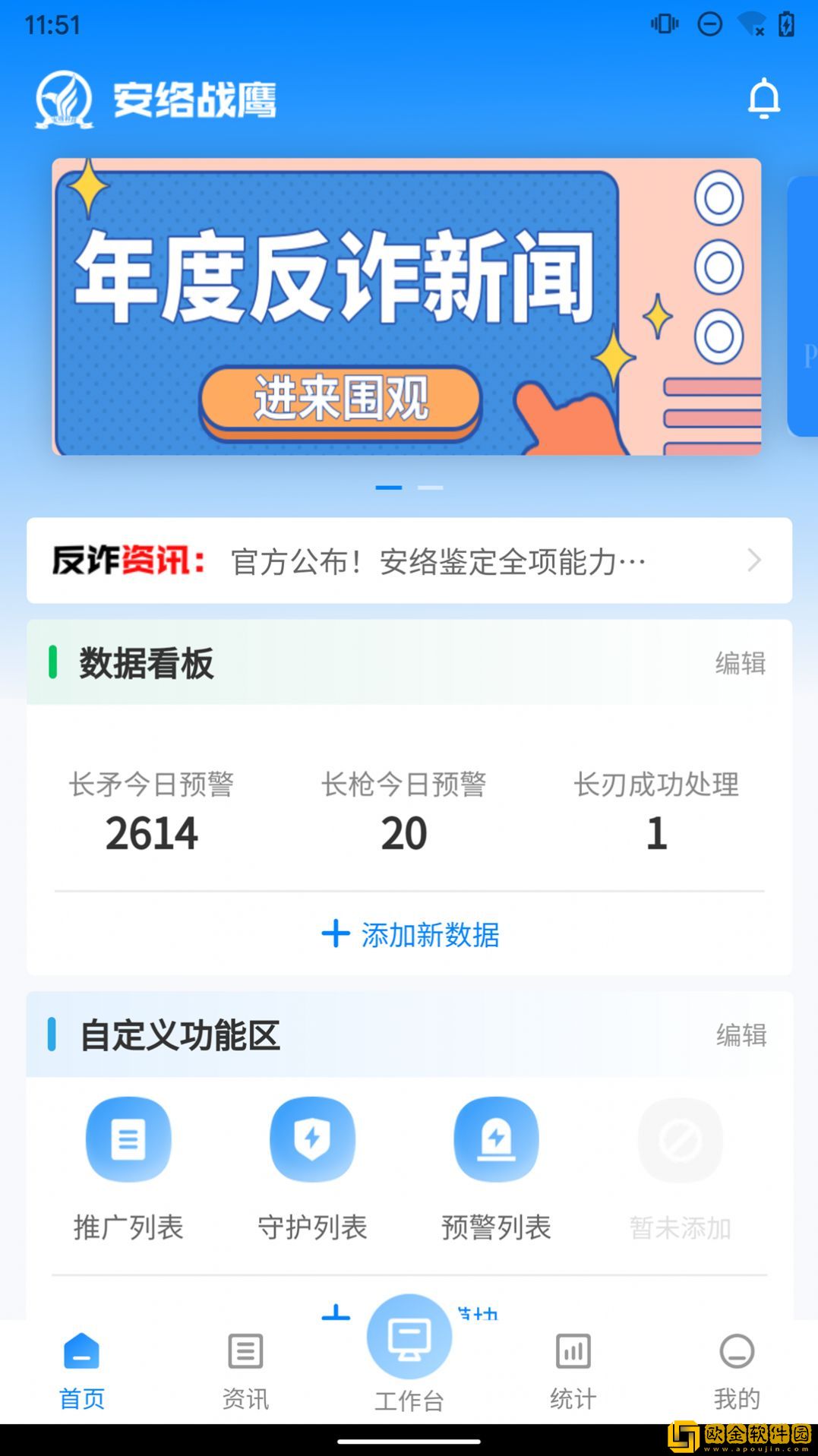The image size is (818, 1456).
Task: Click the 长矛今日预警 count 2614
Action: coord(151,832)
